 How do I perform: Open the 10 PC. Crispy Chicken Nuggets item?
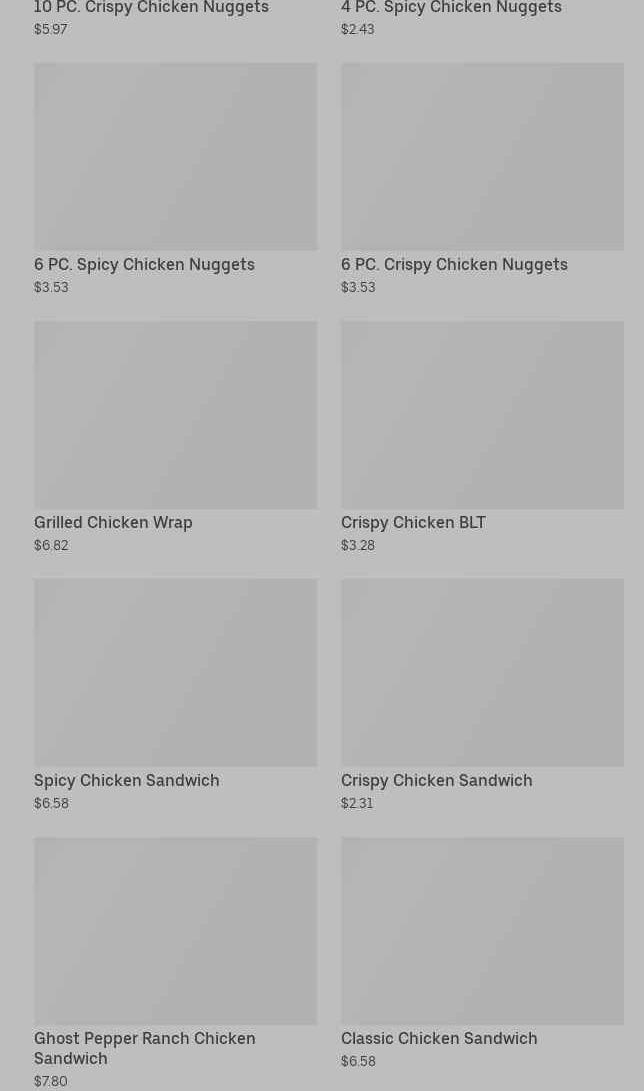click(151, 8)
